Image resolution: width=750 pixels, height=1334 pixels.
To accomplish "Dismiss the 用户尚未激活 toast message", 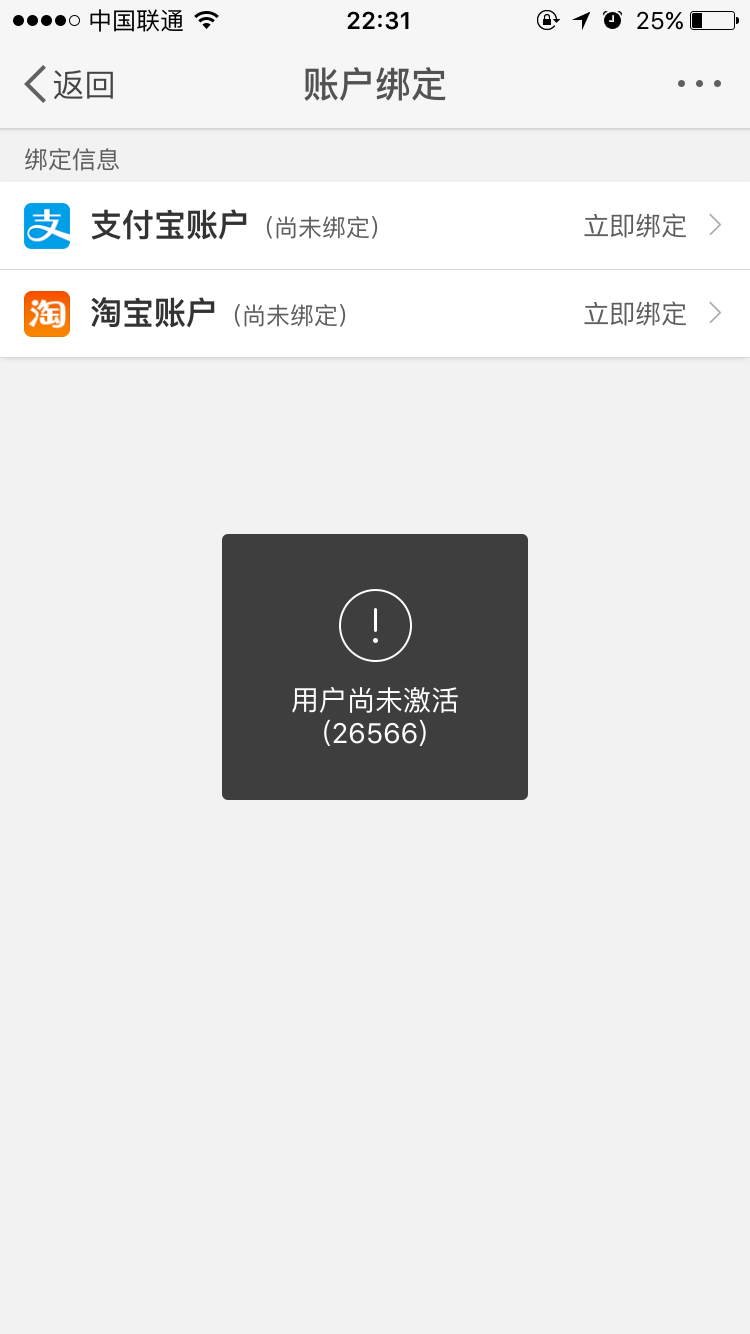I will (x=375, y=667).
